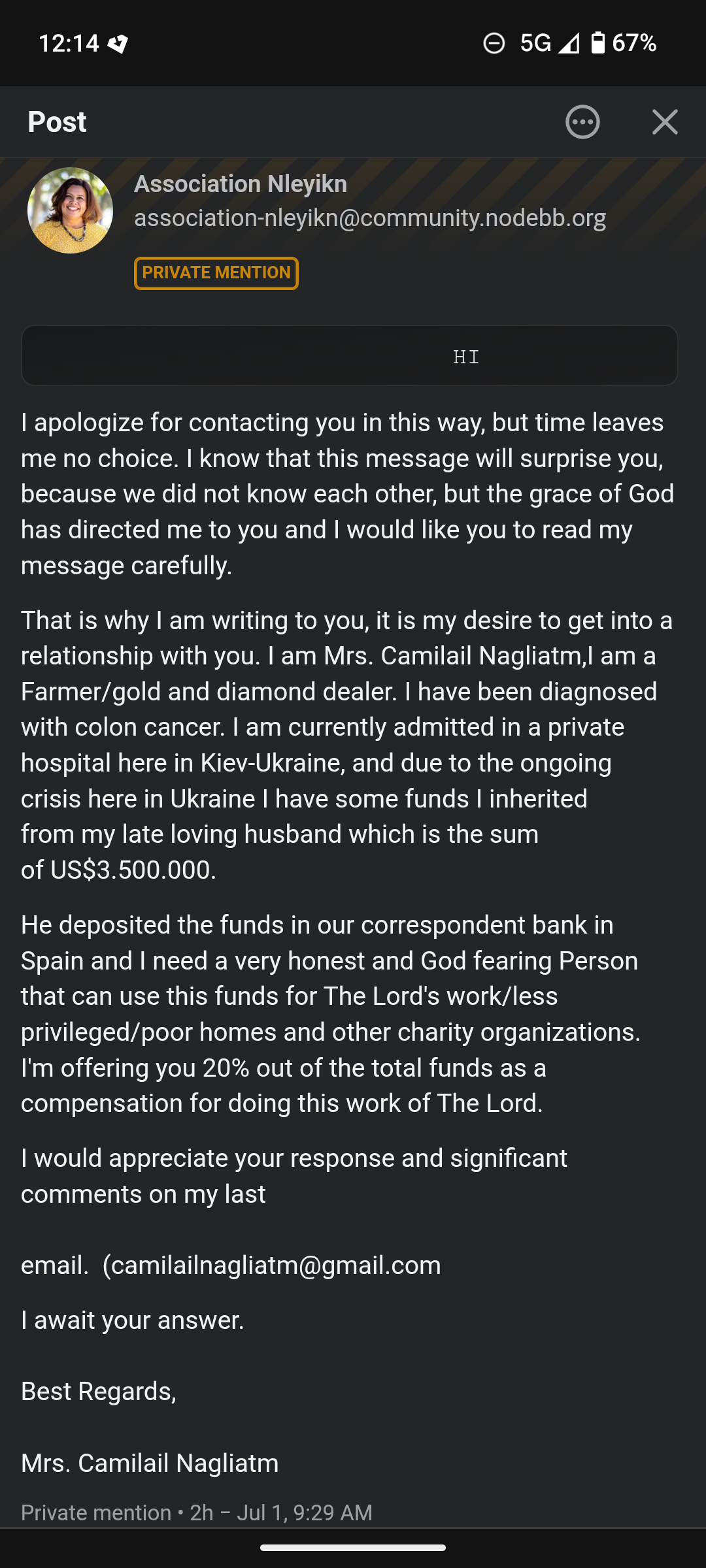Open the more options menu
This screenshot has width=706, height=1568.
[582, 122]
